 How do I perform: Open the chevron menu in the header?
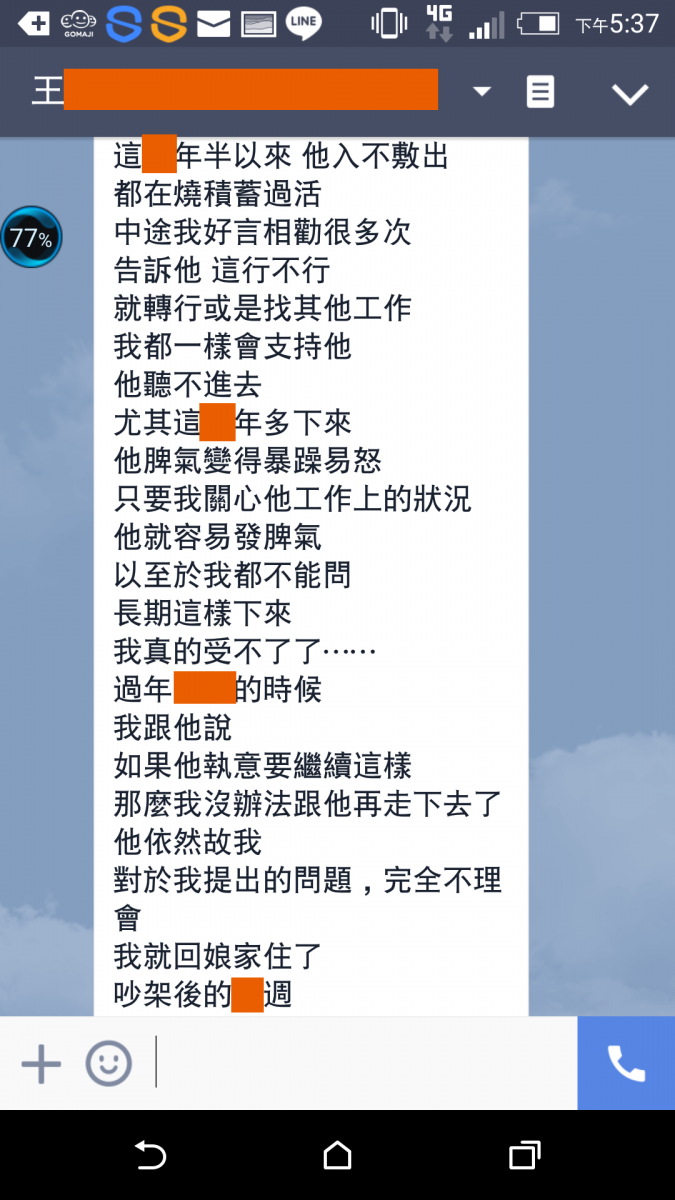click(x=630, y=94)
